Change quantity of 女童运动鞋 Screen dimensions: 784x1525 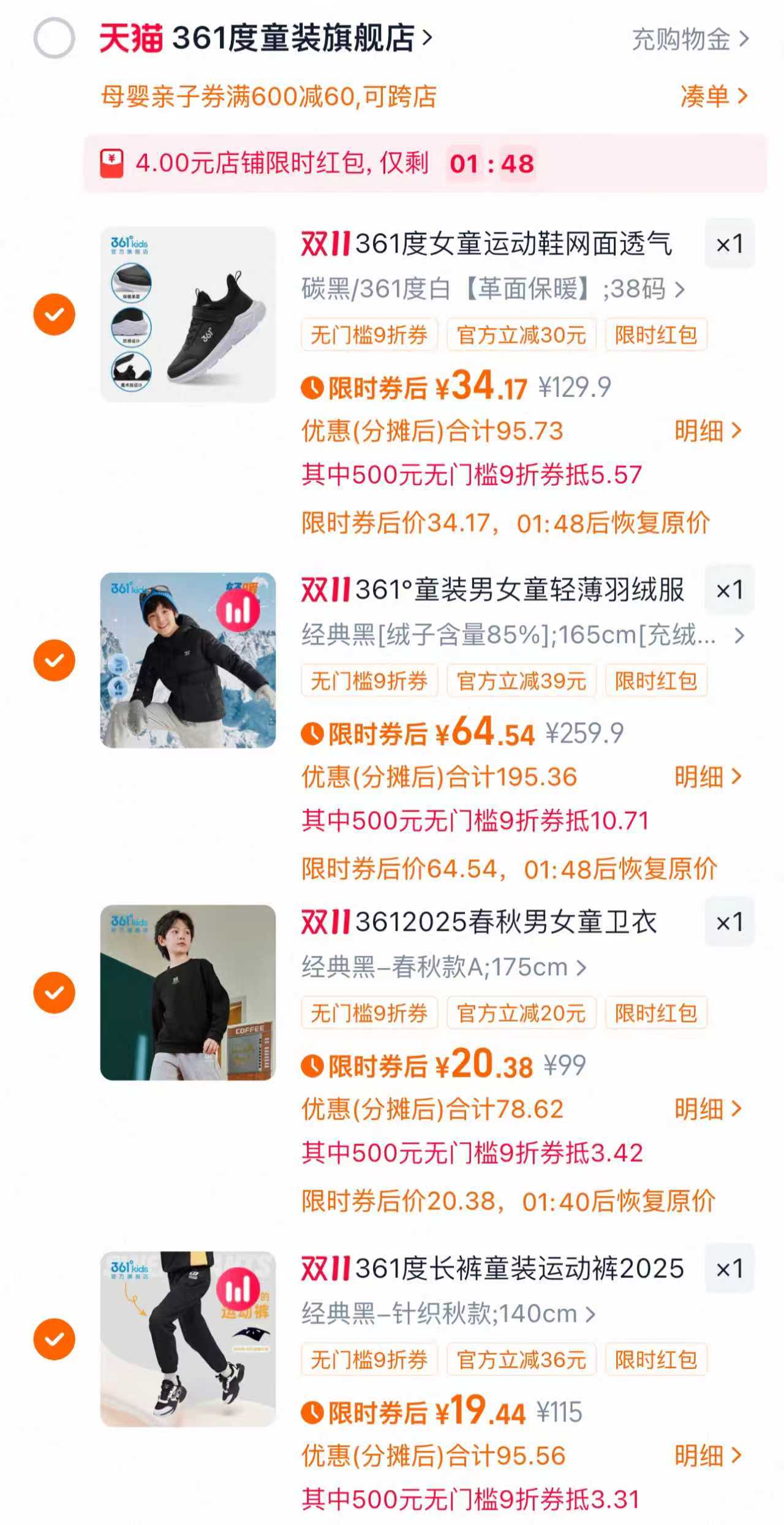(729, 244)
